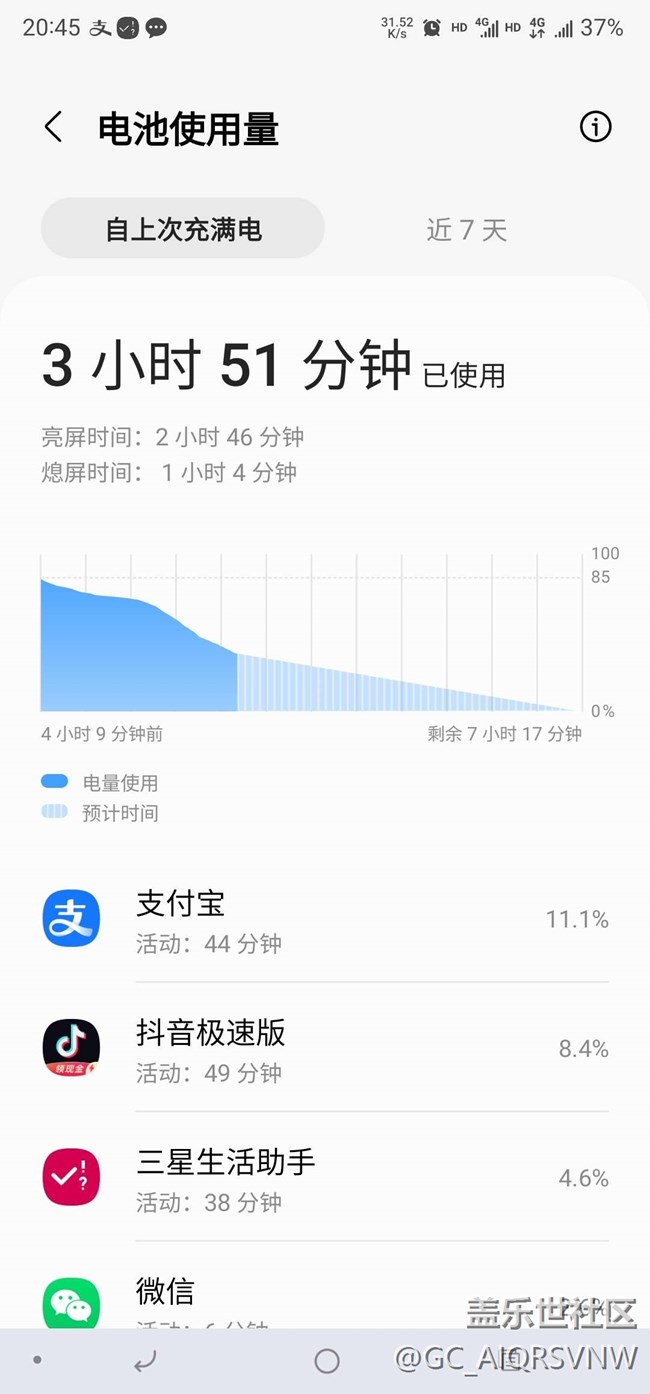This screenshot has width=650, height=1394.
Task: Go back from battery usage screen
Action: (x=53, y=127)
